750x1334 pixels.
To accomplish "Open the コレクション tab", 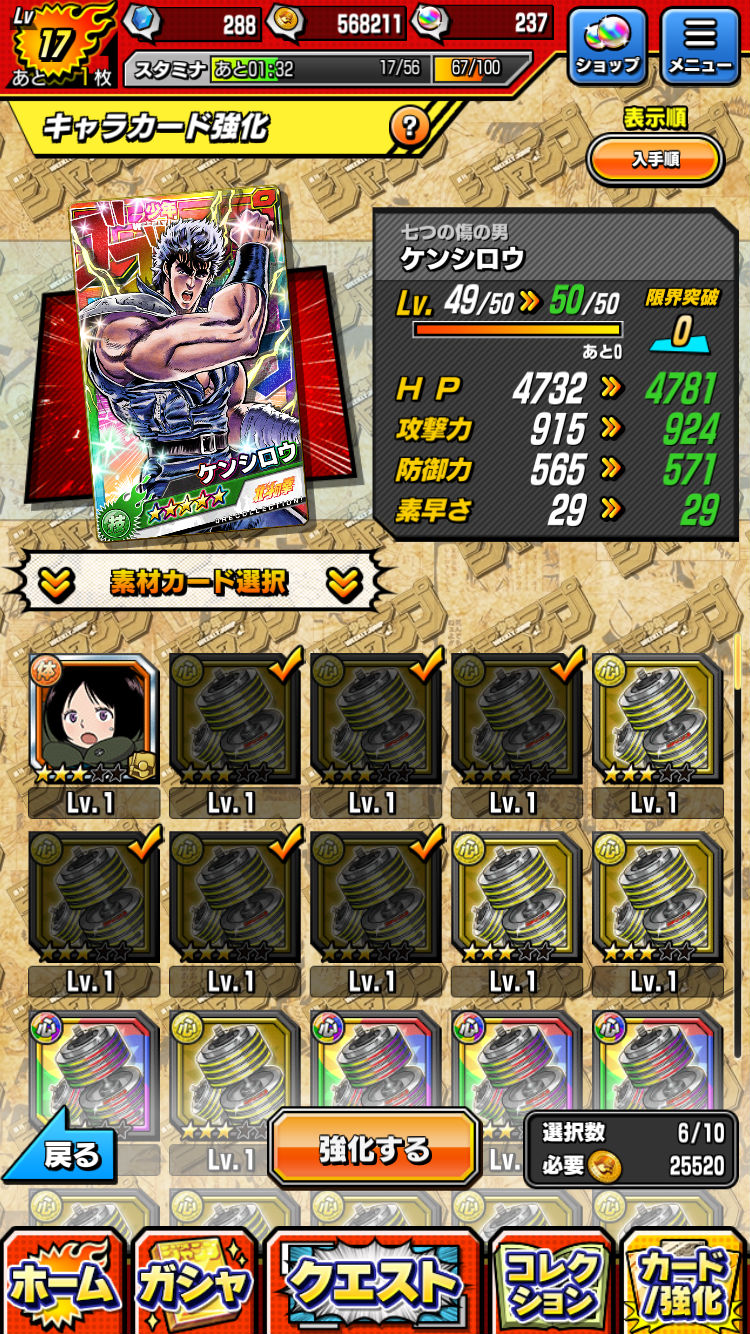I will point(551,1283).
